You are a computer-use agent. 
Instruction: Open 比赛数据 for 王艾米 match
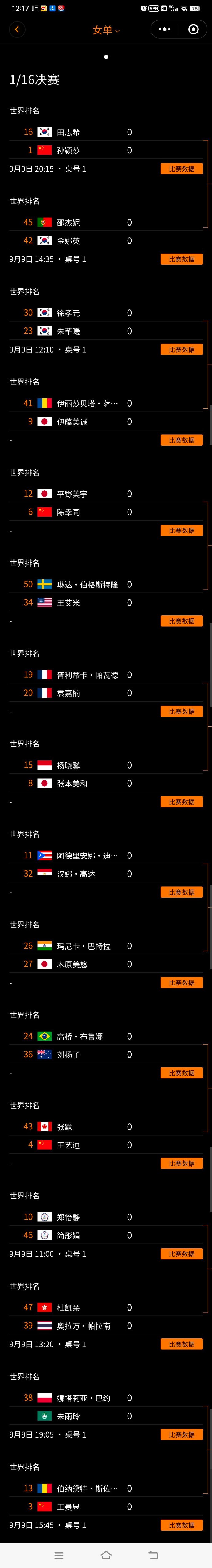(x=182, y=621)
